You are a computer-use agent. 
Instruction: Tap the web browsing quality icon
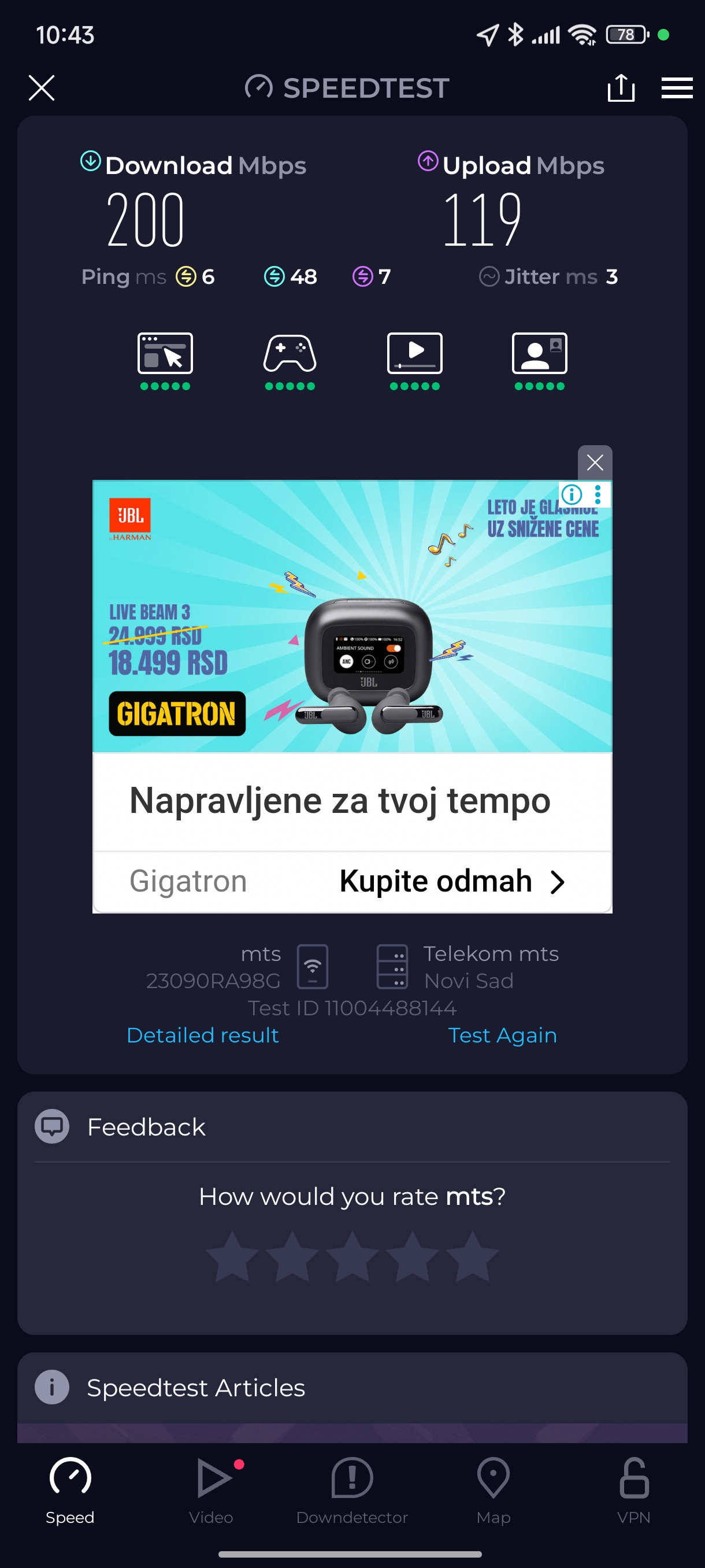(165, 354)
